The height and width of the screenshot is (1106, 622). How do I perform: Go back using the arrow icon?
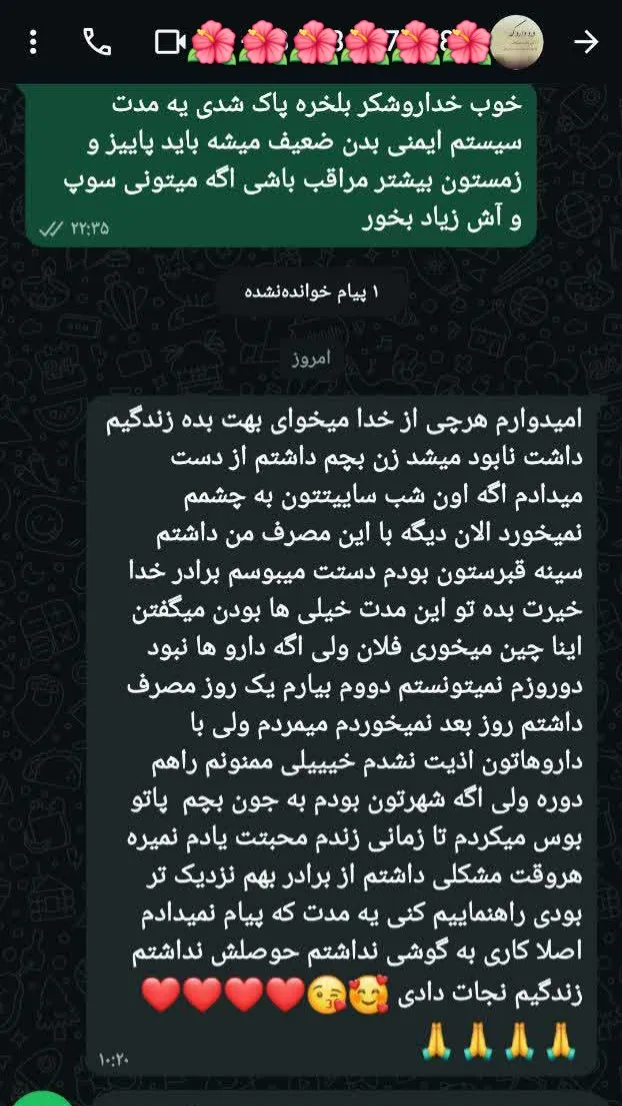586,42
